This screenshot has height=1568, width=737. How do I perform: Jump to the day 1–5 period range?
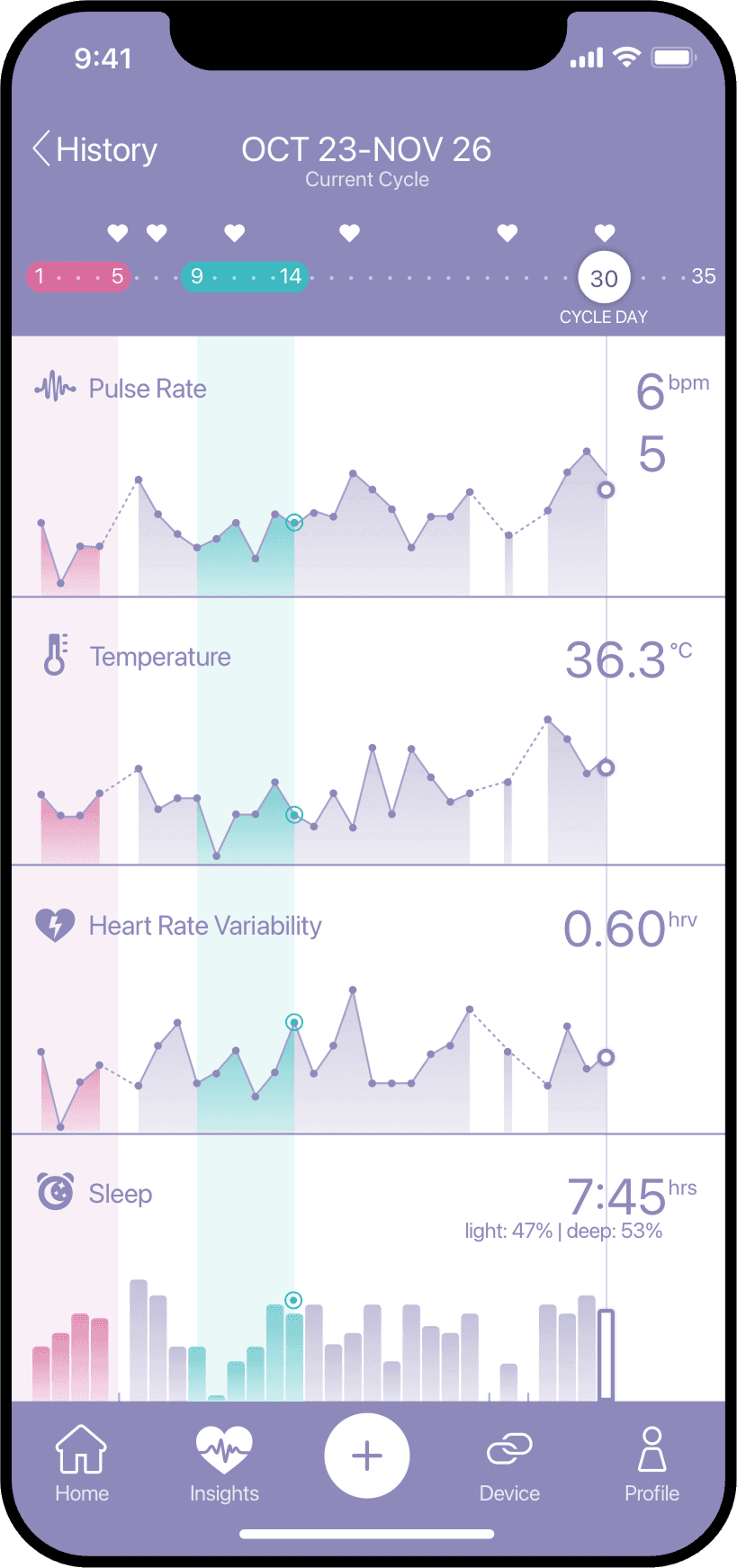(78, 276)
